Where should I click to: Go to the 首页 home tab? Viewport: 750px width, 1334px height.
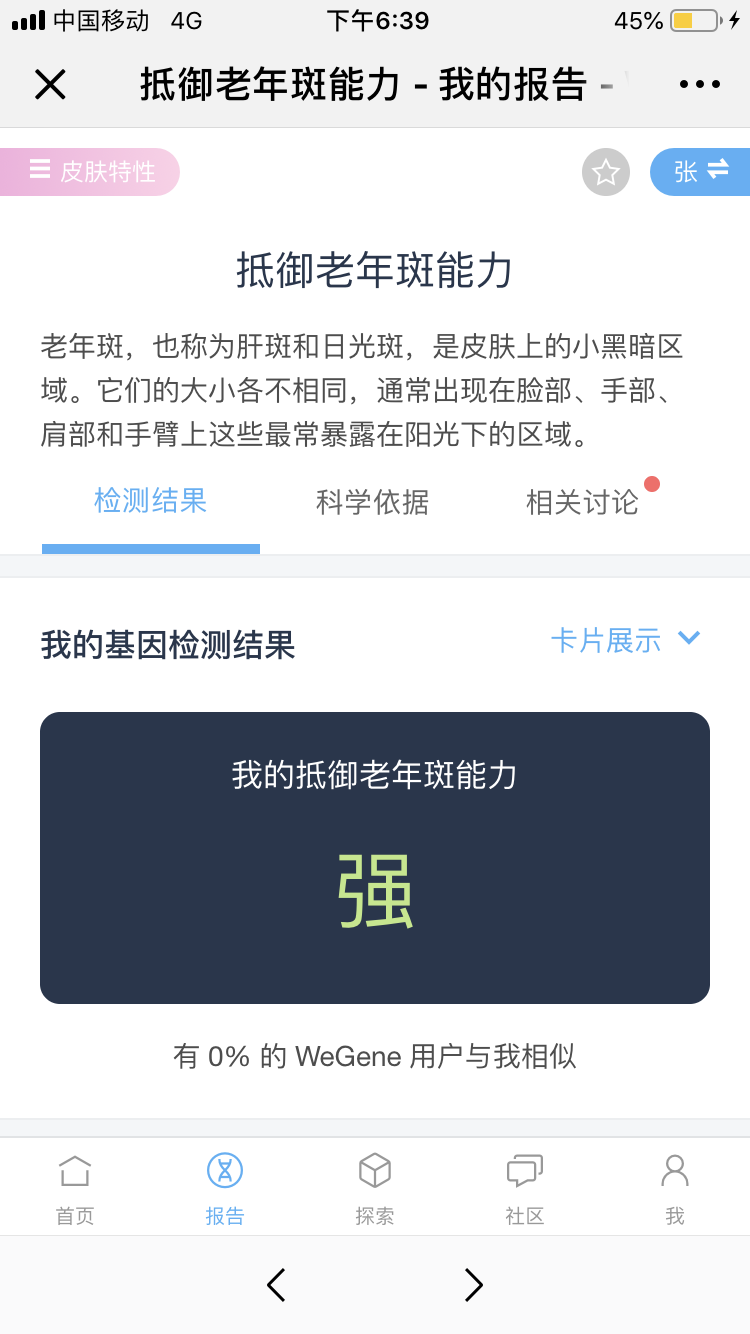tap(75, 1189)
